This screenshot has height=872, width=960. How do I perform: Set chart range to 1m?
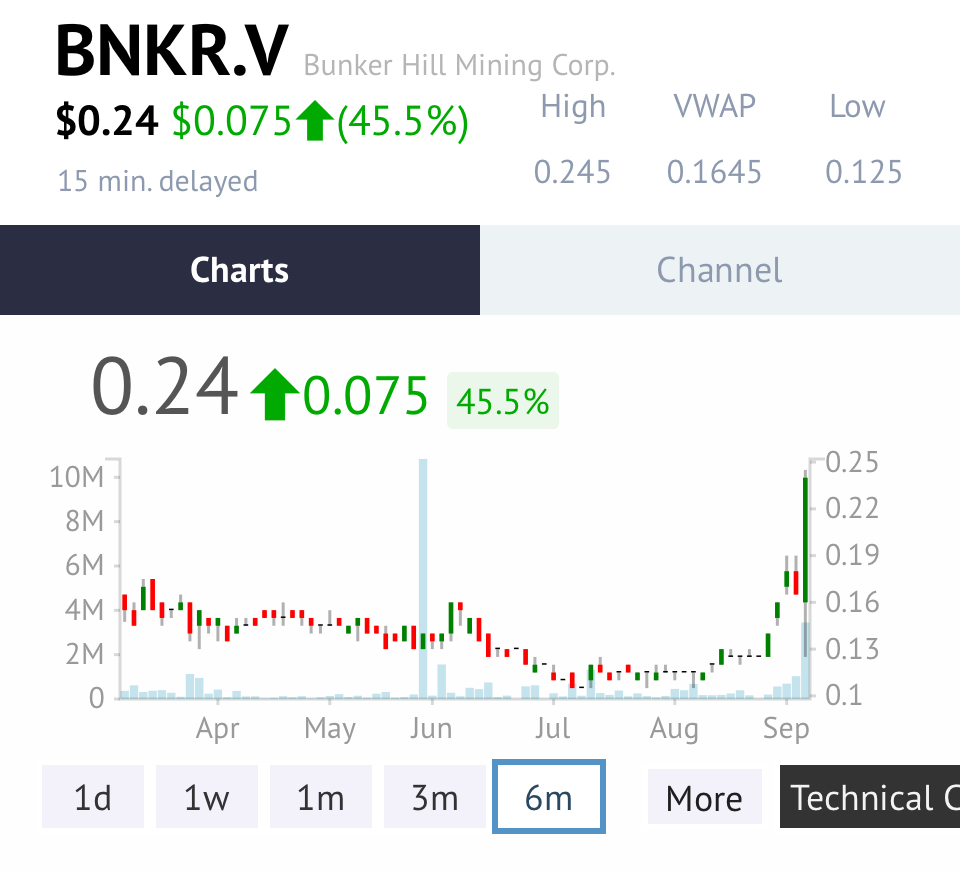click(321, 797)
